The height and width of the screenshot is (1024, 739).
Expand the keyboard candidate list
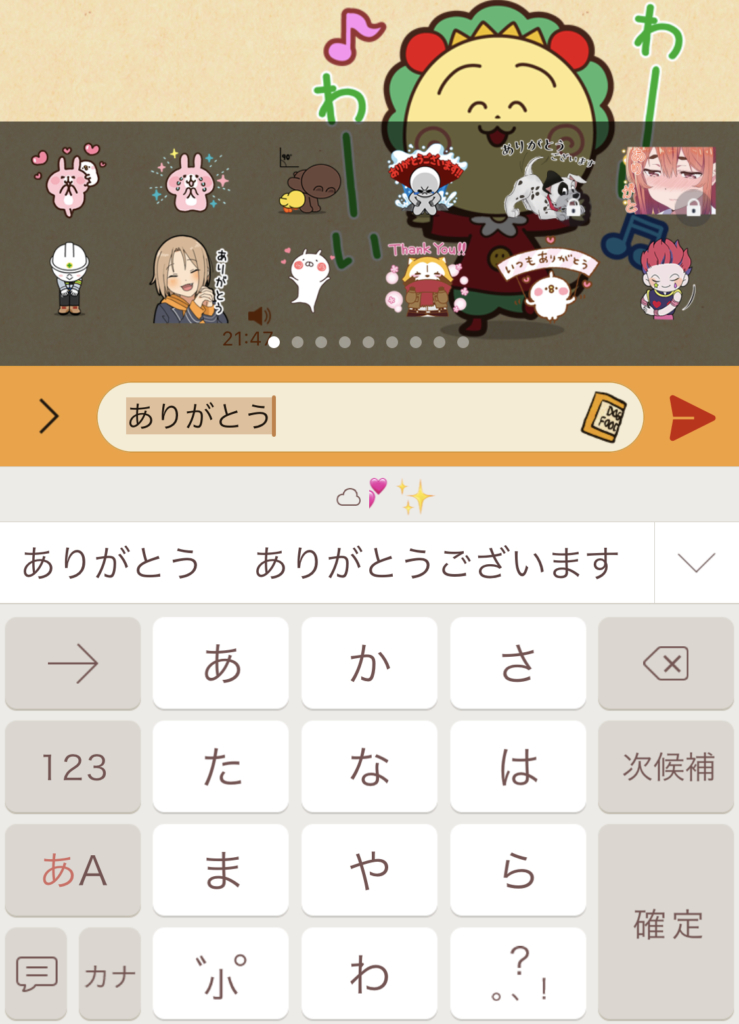click(x=696, y=563)
